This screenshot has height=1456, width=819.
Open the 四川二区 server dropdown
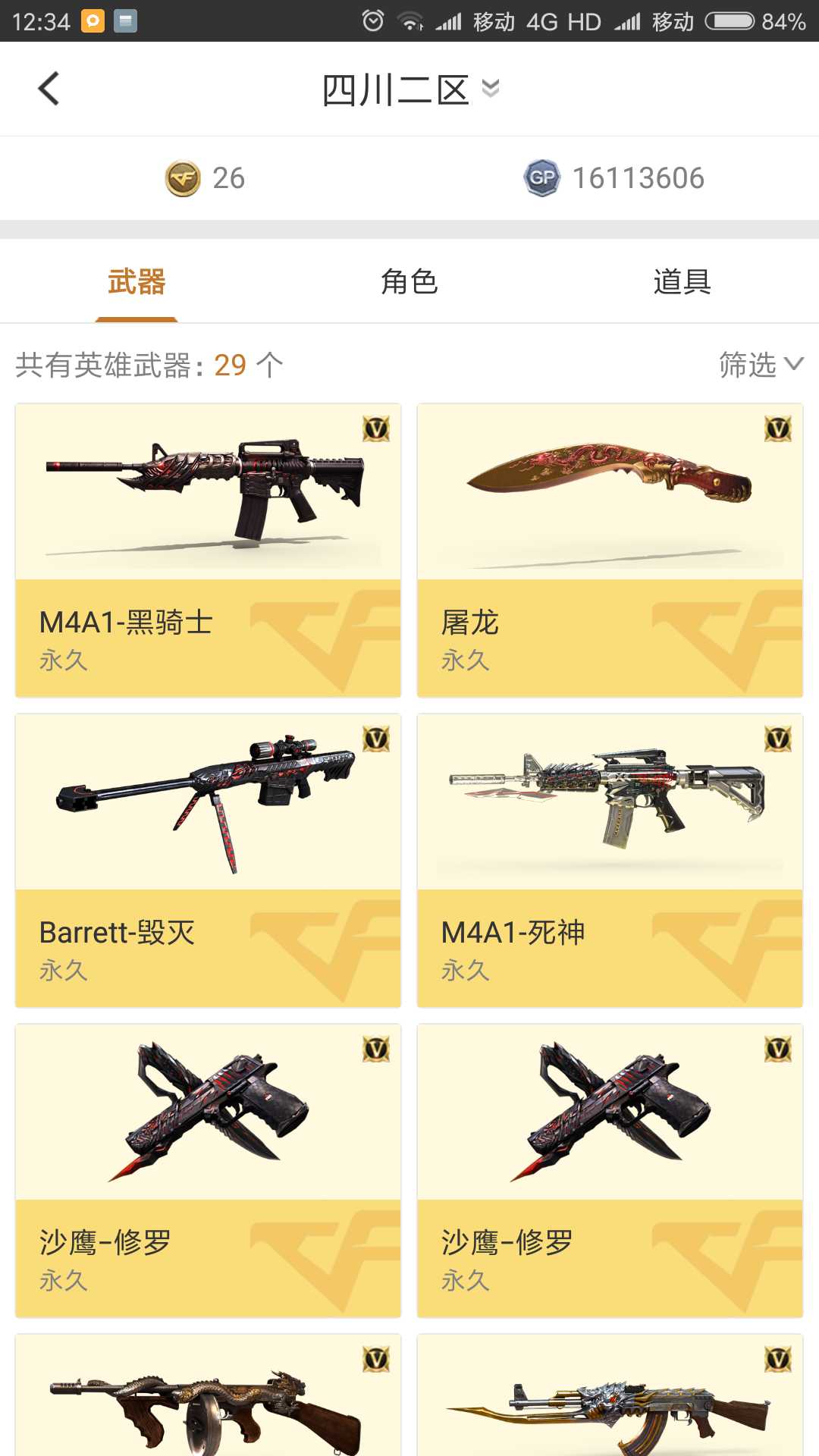point(410,90)
